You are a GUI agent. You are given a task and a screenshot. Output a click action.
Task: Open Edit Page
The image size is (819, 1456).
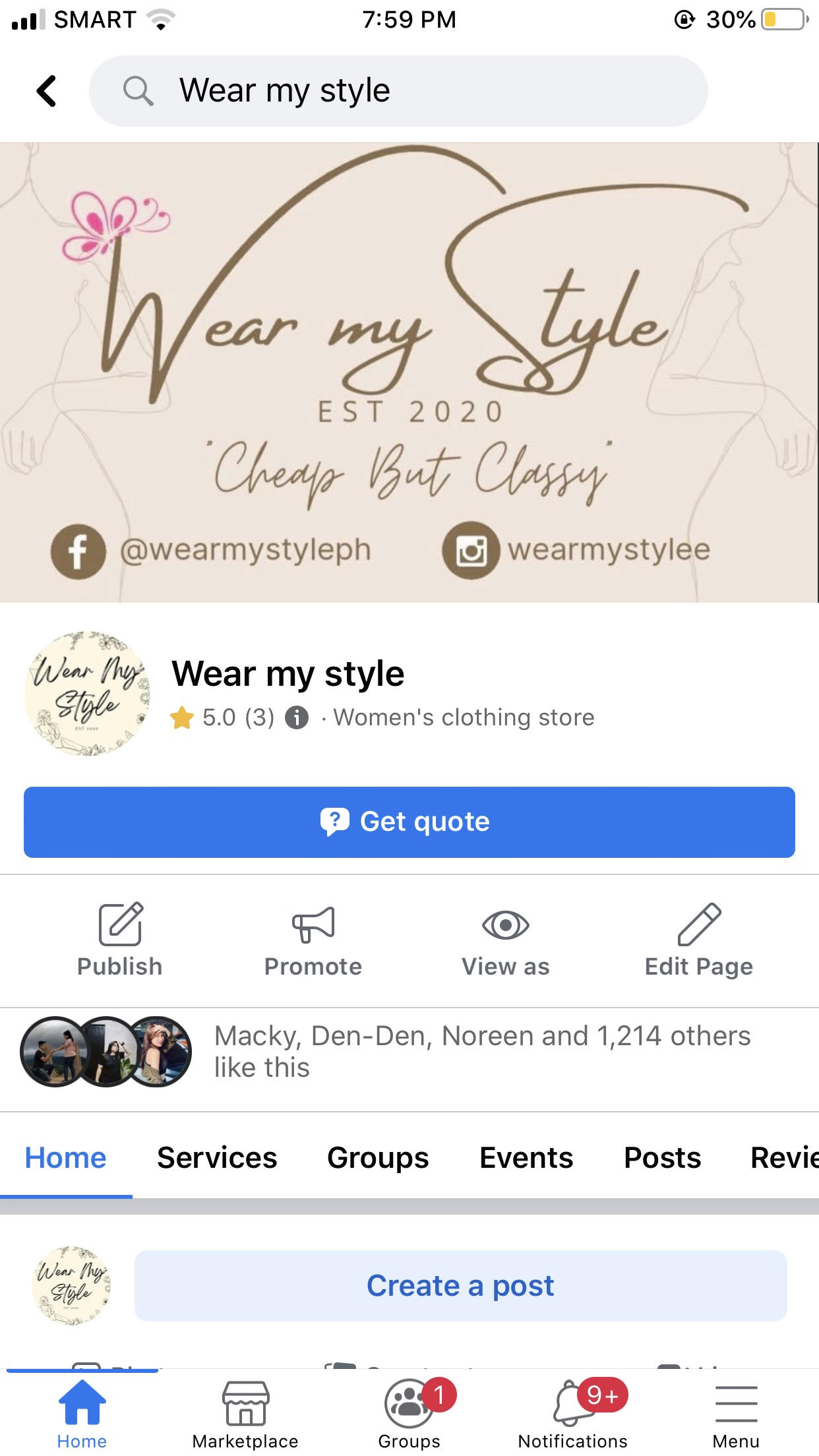tap(699, 939)
